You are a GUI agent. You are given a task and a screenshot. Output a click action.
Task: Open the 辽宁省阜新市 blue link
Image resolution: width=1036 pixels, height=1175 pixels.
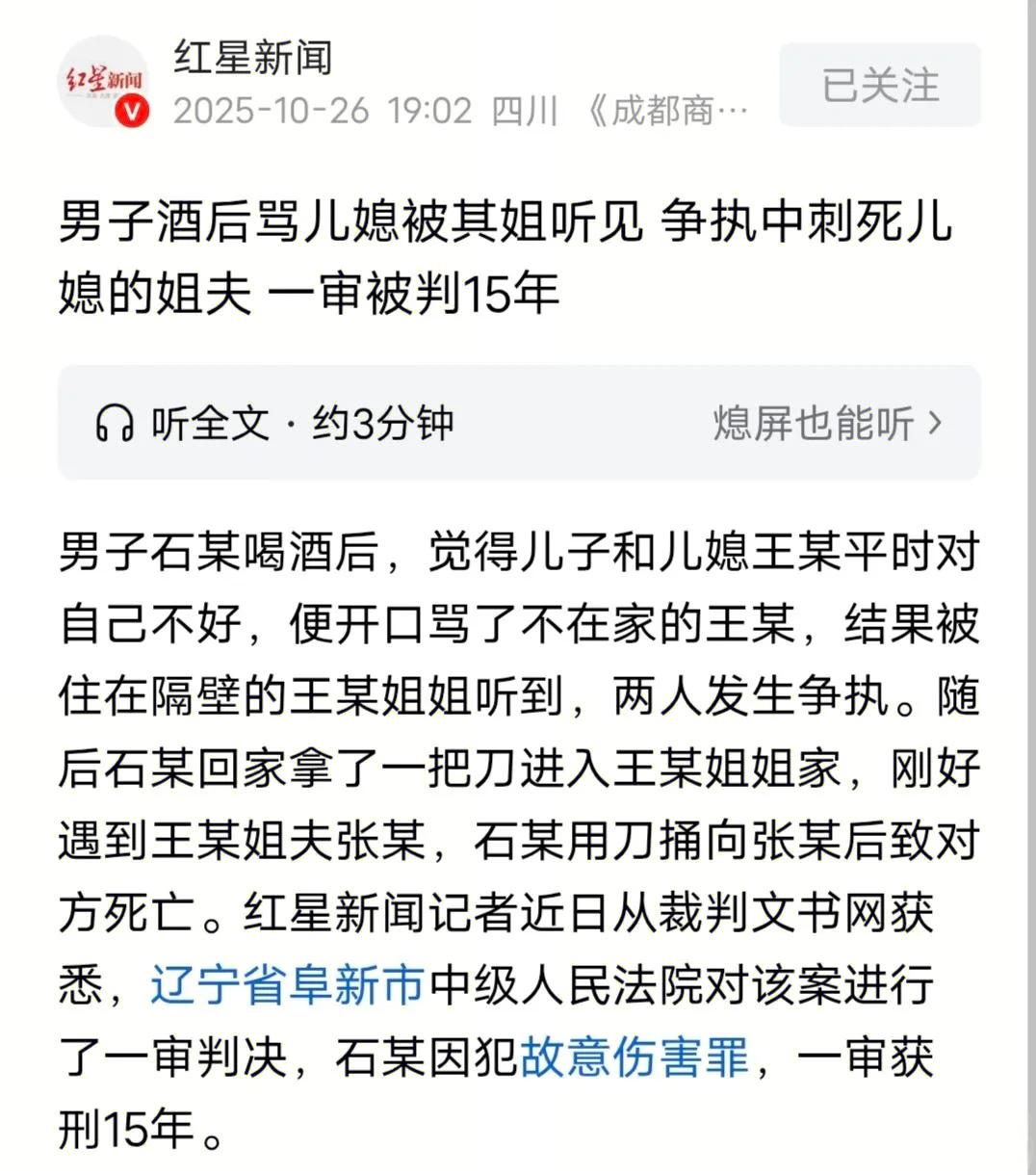point(284,985)
